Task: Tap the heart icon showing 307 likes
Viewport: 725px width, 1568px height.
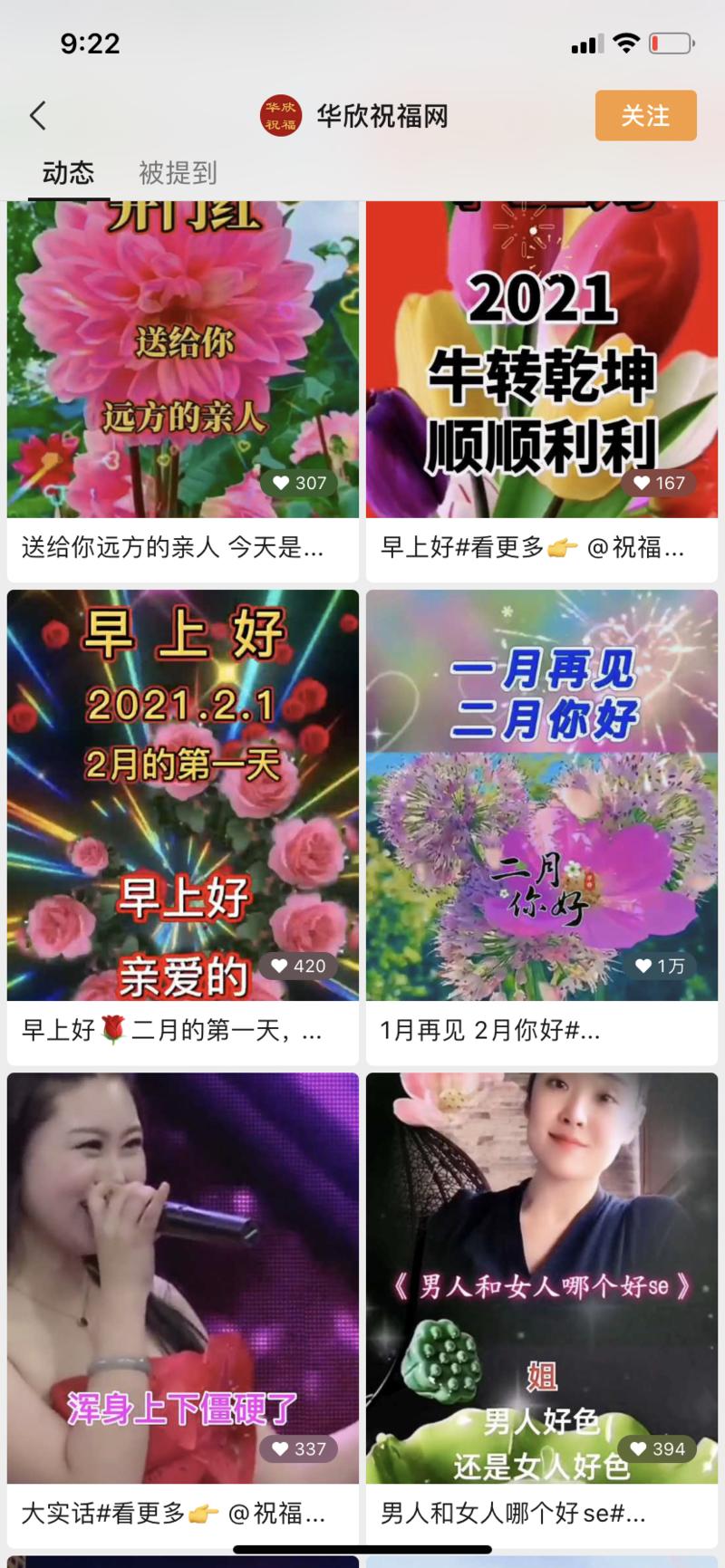Action: coord(298,483)
